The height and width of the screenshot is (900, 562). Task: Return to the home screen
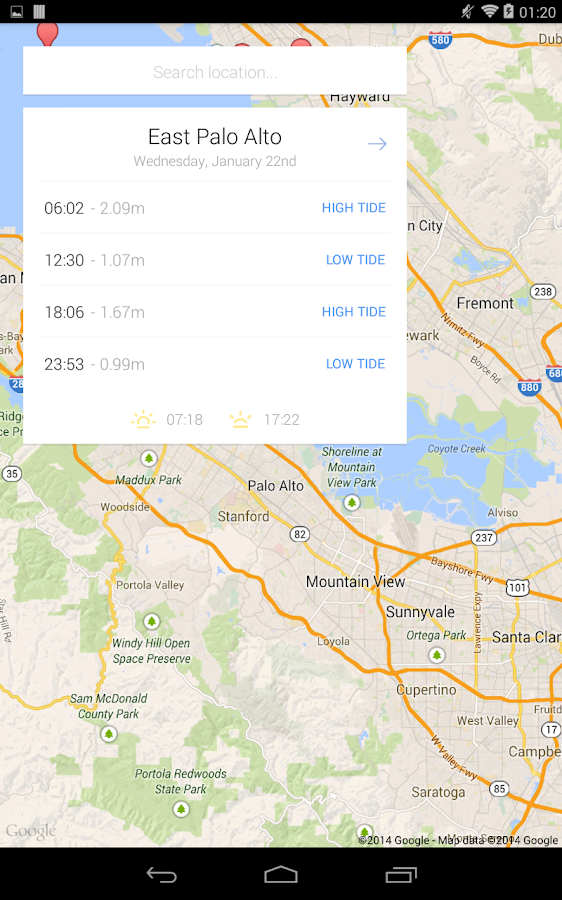[x=281, y=875]
